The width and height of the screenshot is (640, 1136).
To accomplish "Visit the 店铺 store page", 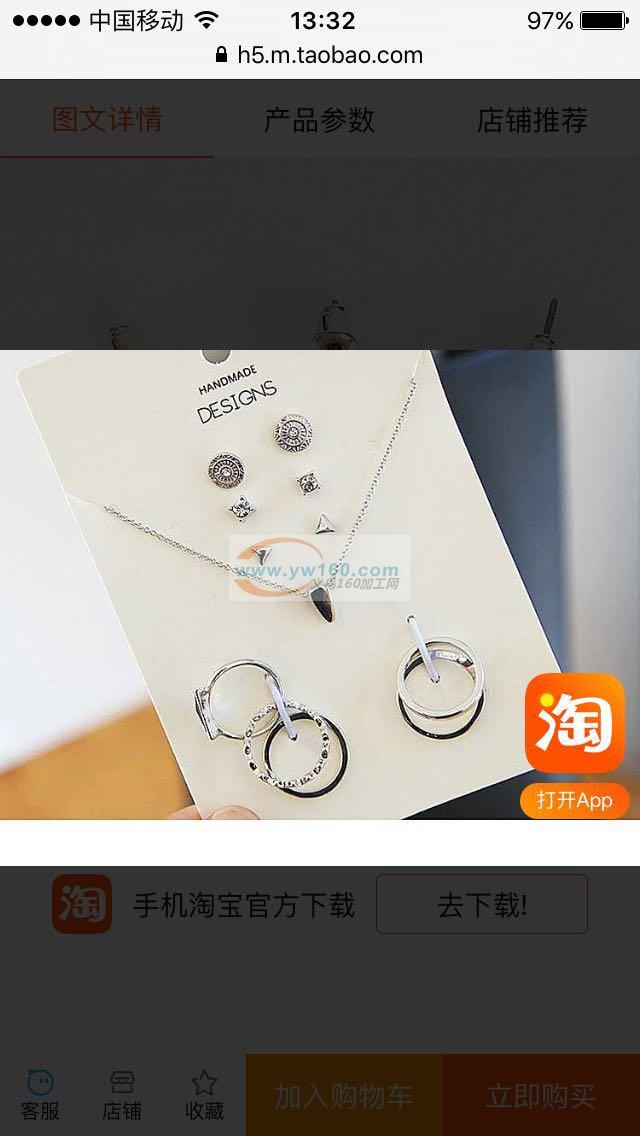I will click(x=122, y=1095).
